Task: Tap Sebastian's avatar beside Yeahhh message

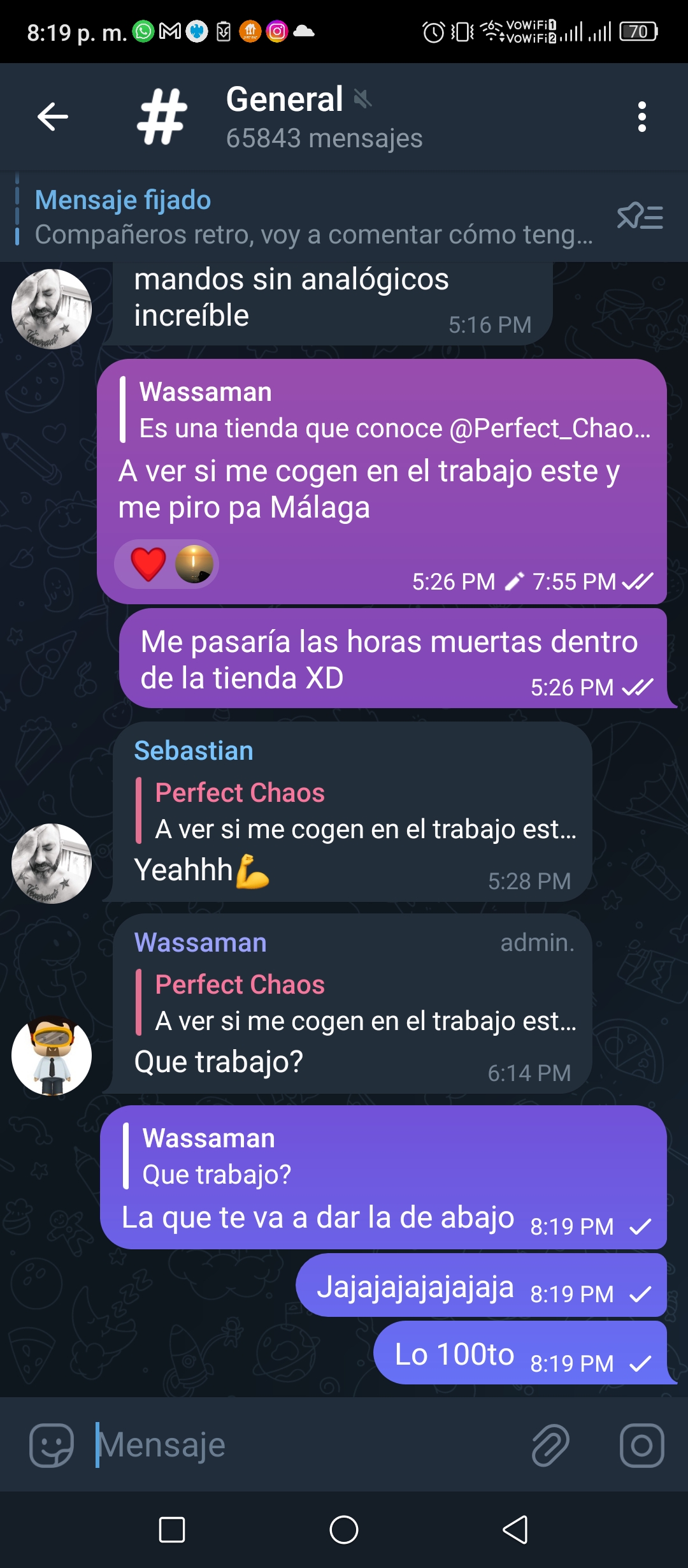Action: point(52,863)
